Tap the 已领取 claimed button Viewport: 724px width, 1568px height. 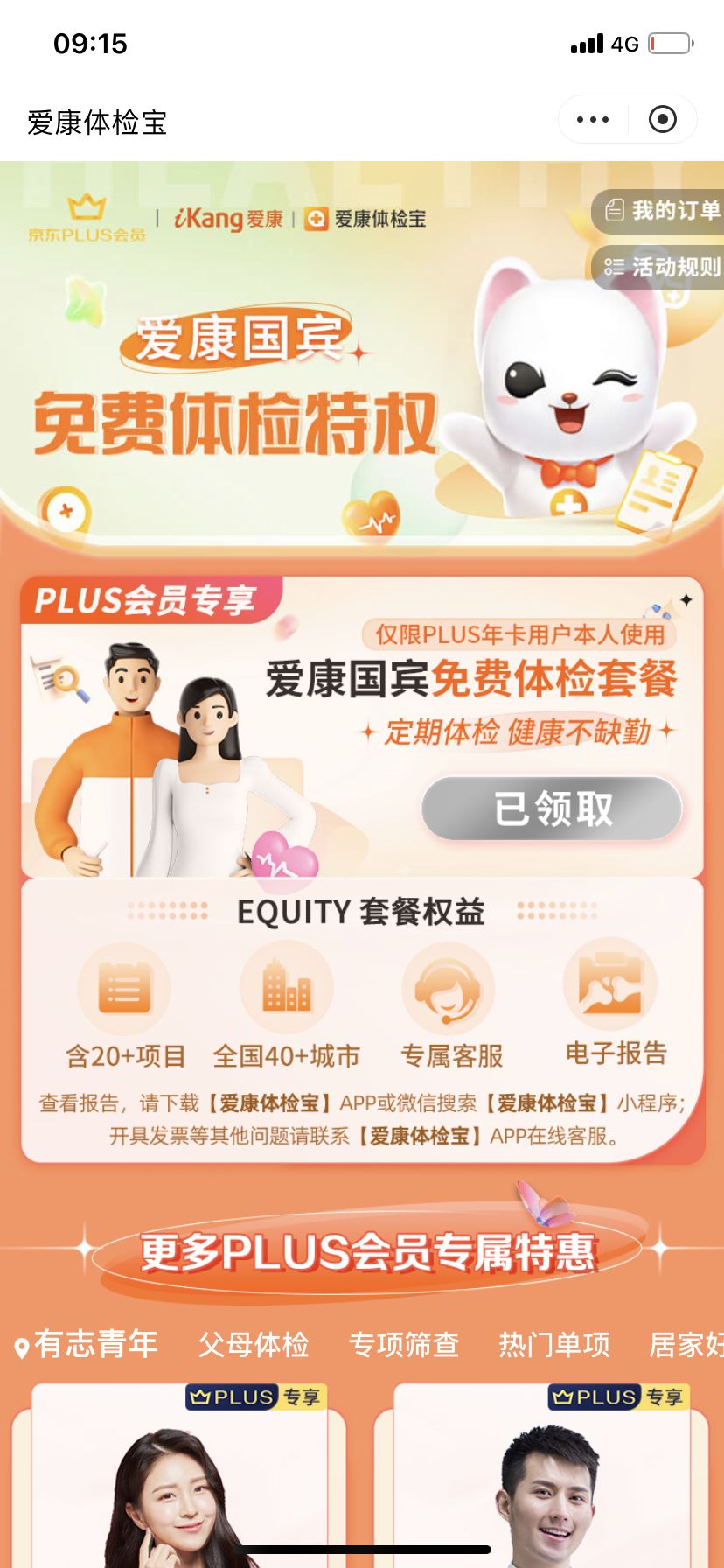click(x=552, y=808)
